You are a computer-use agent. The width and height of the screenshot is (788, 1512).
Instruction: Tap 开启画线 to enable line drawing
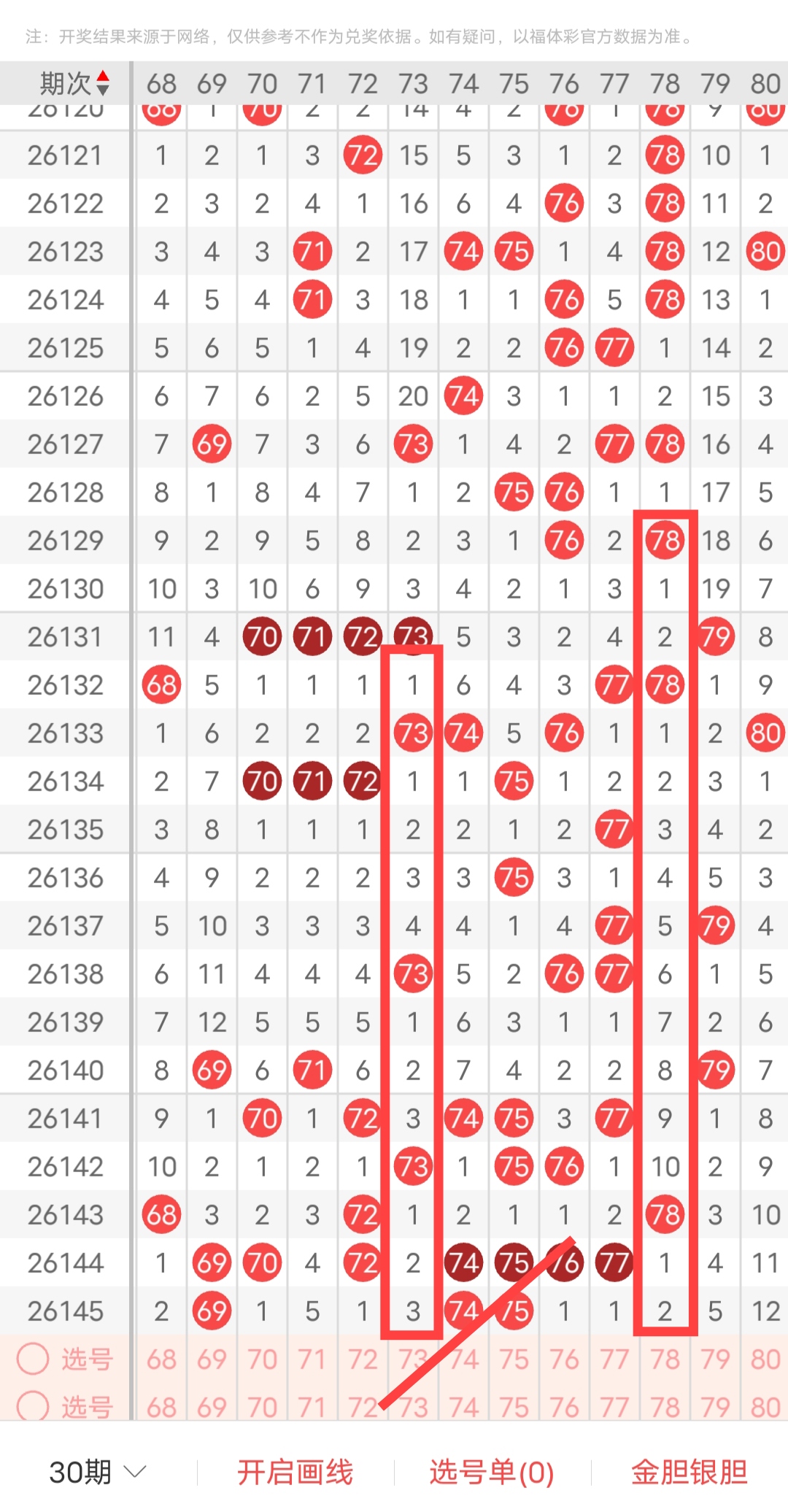pyautogui.click(x=295, y=1471)
